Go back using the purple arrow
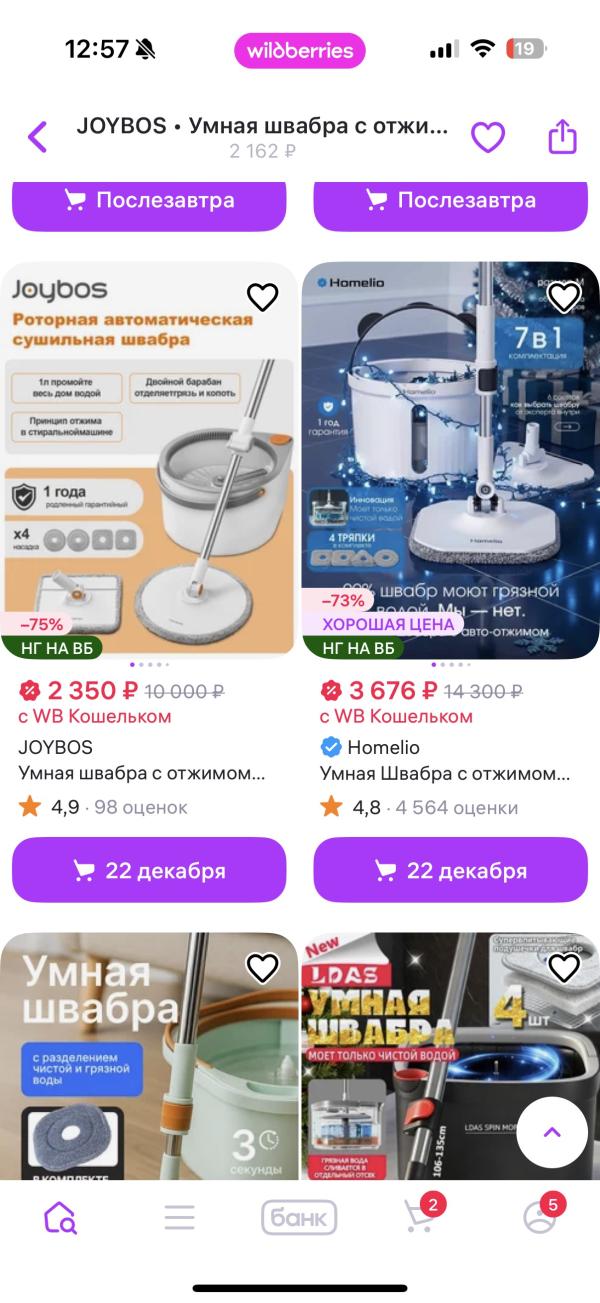600x1303 pixels. [38, 137]
